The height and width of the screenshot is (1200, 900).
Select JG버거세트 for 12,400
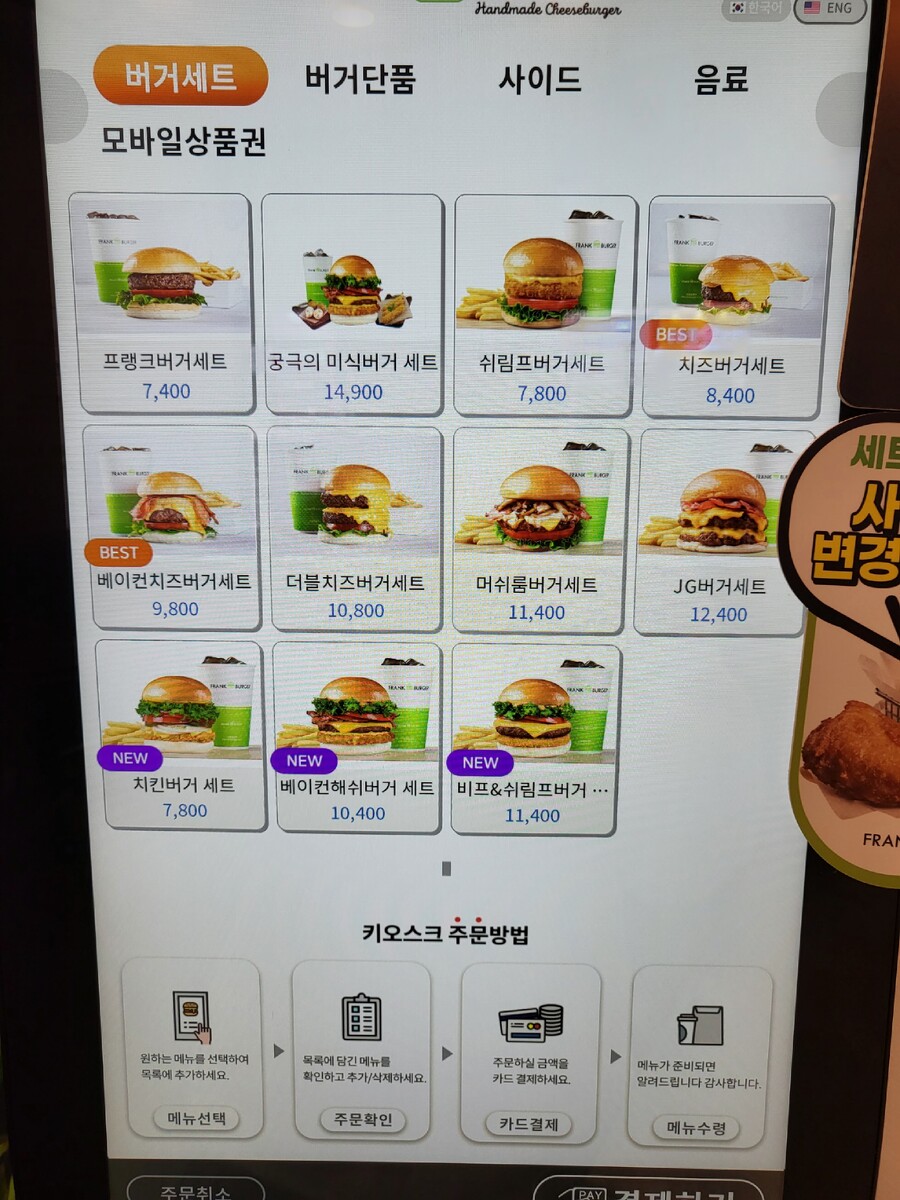point(722,532)
